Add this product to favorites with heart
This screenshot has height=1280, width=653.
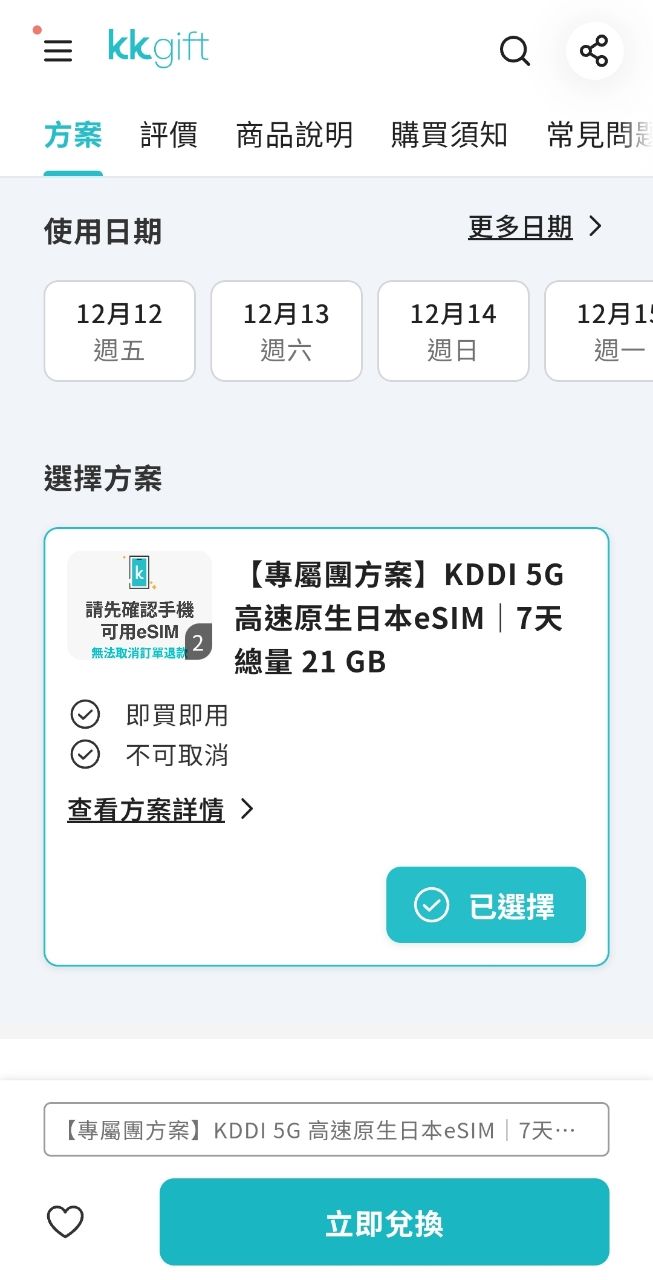[66, 1221]
